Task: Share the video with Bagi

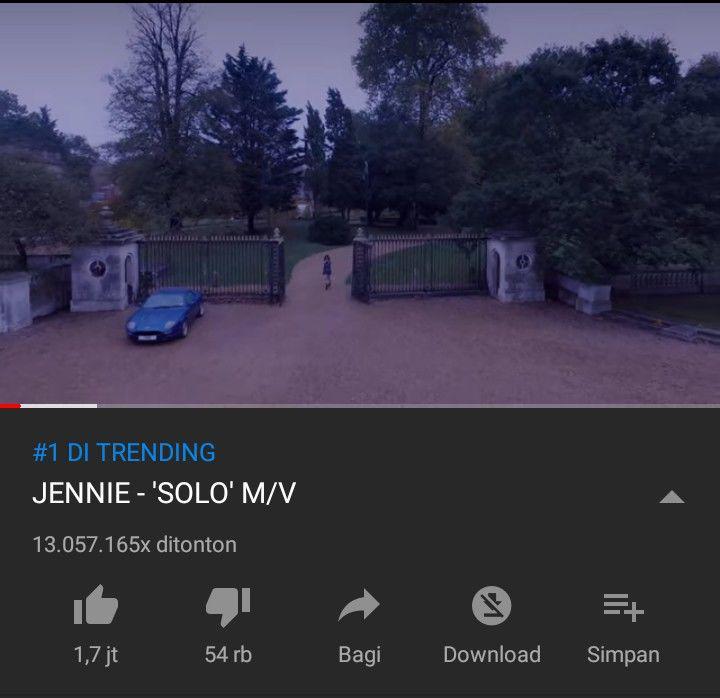Action: [x=359, y=607]
